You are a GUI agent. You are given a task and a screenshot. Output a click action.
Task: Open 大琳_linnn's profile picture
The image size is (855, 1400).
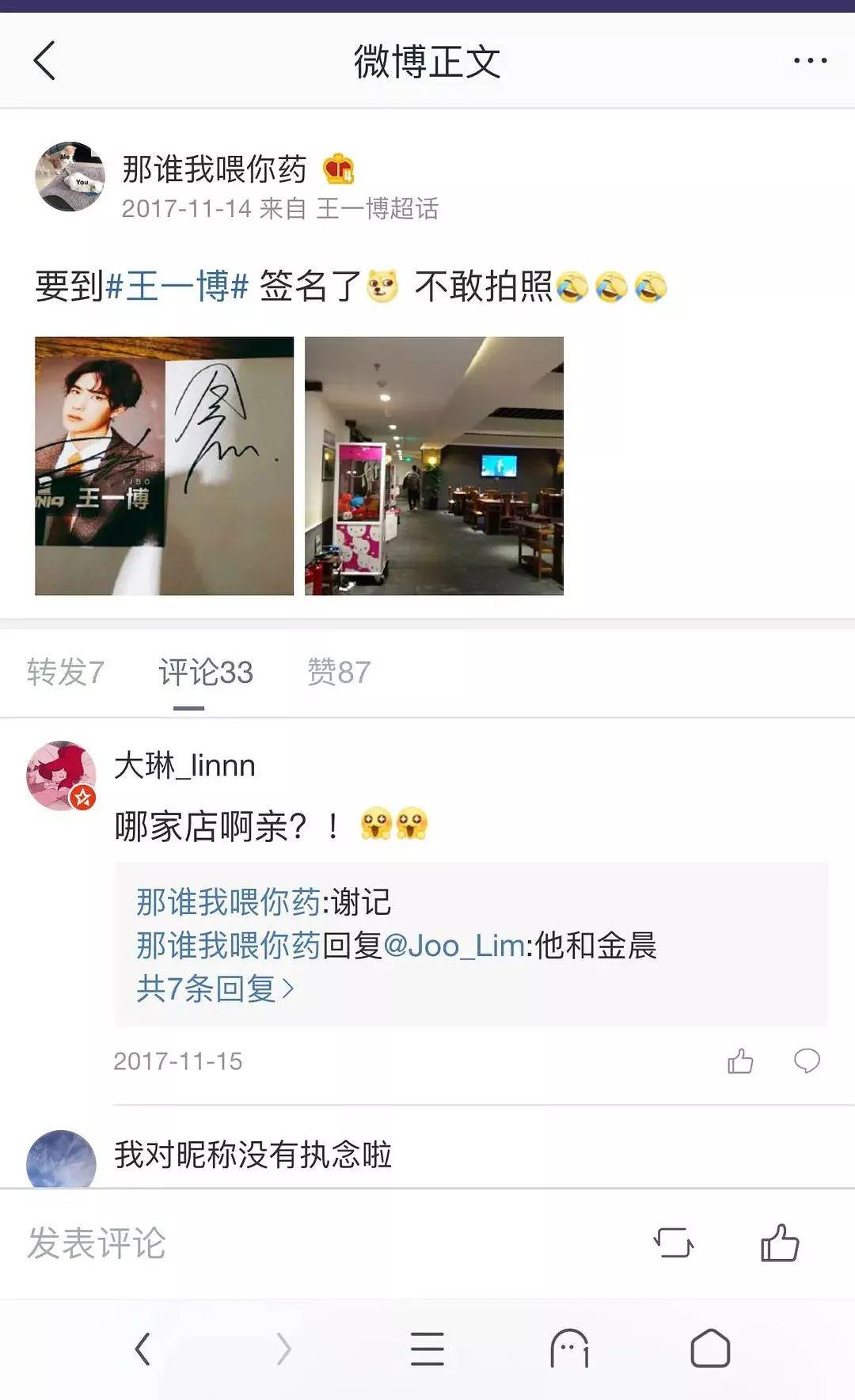62,776
